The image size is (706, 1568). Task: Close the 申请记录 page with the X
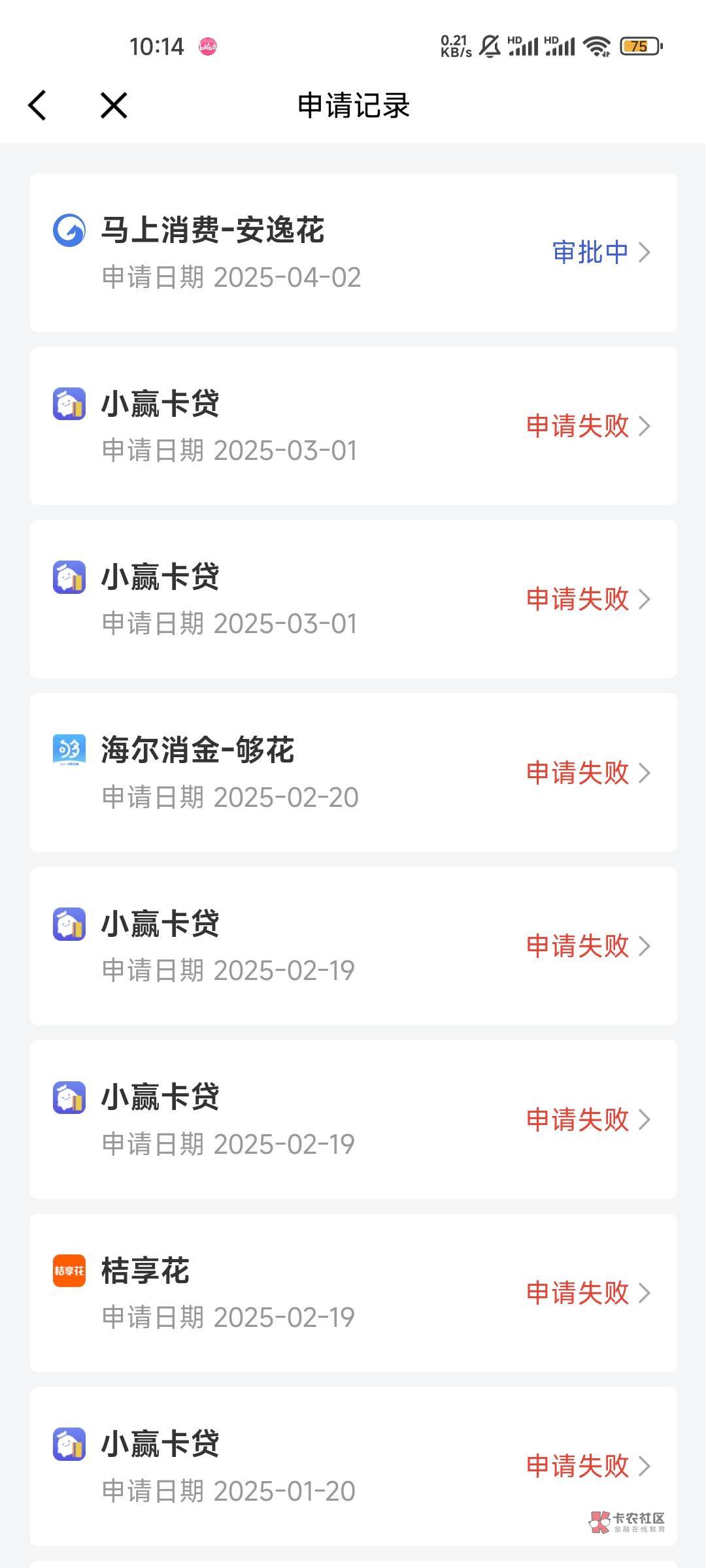point(114,105)
